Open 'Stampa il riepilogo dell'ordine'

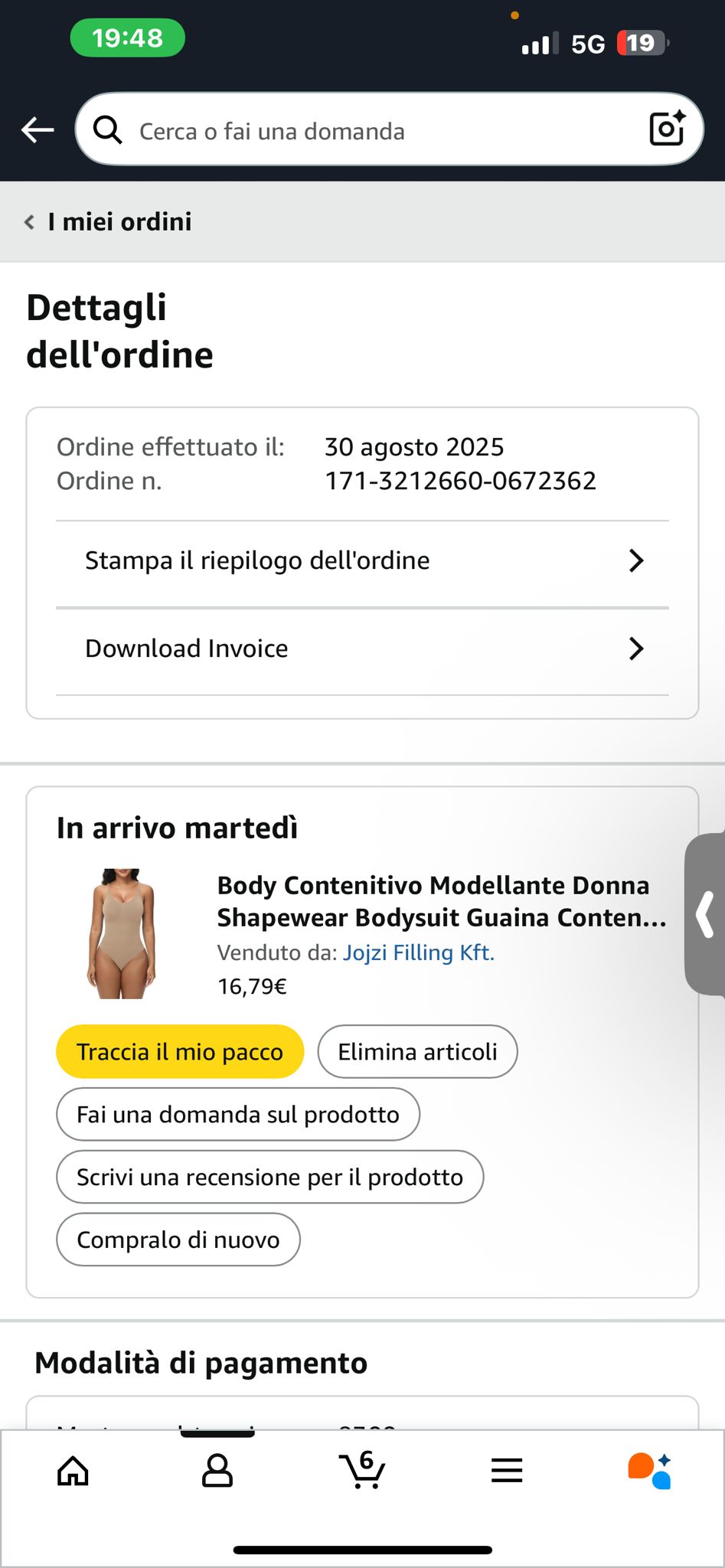click(362, 561)
